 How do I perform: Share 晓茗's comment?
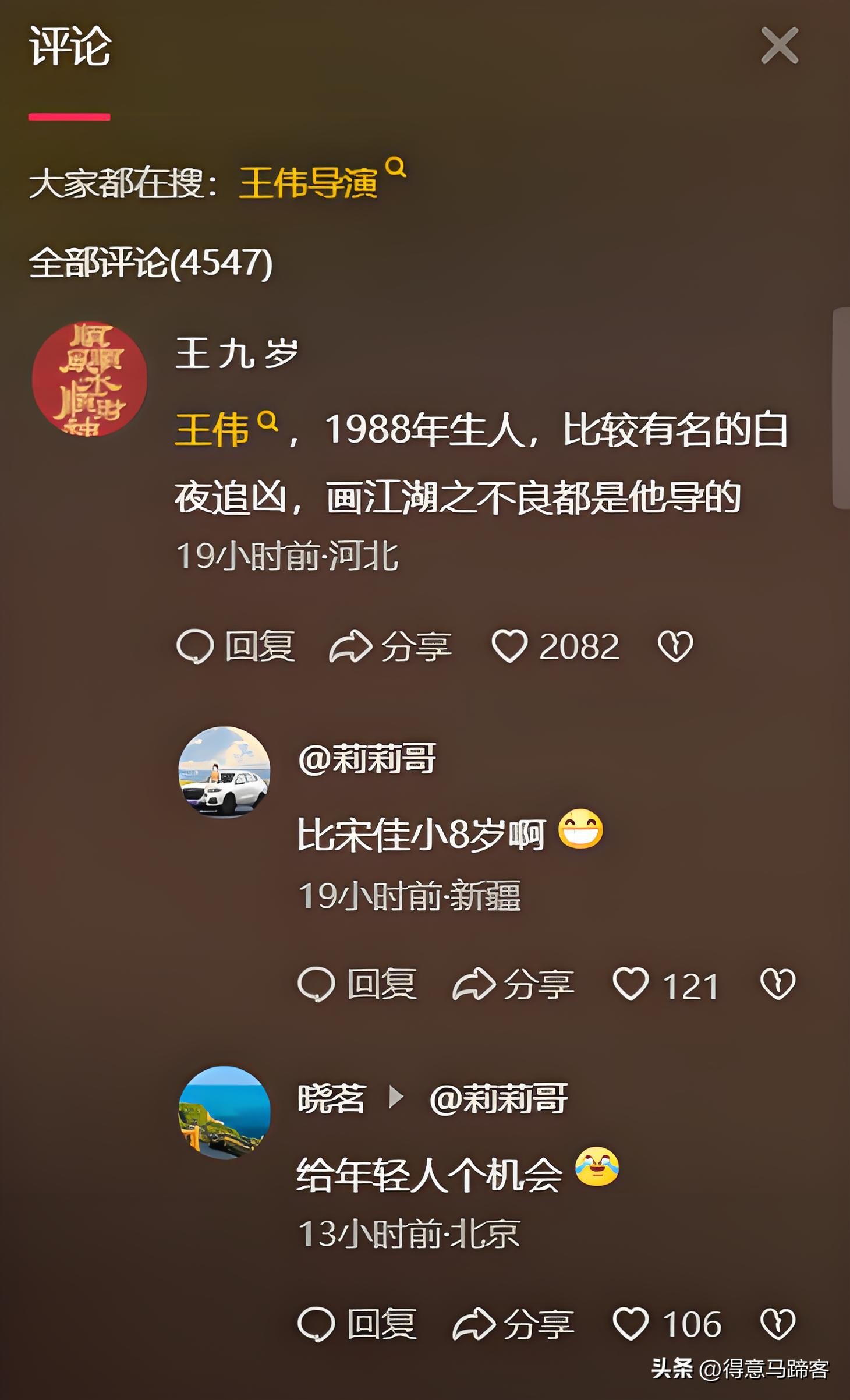pyautogui.click(x=513, y=1324)
